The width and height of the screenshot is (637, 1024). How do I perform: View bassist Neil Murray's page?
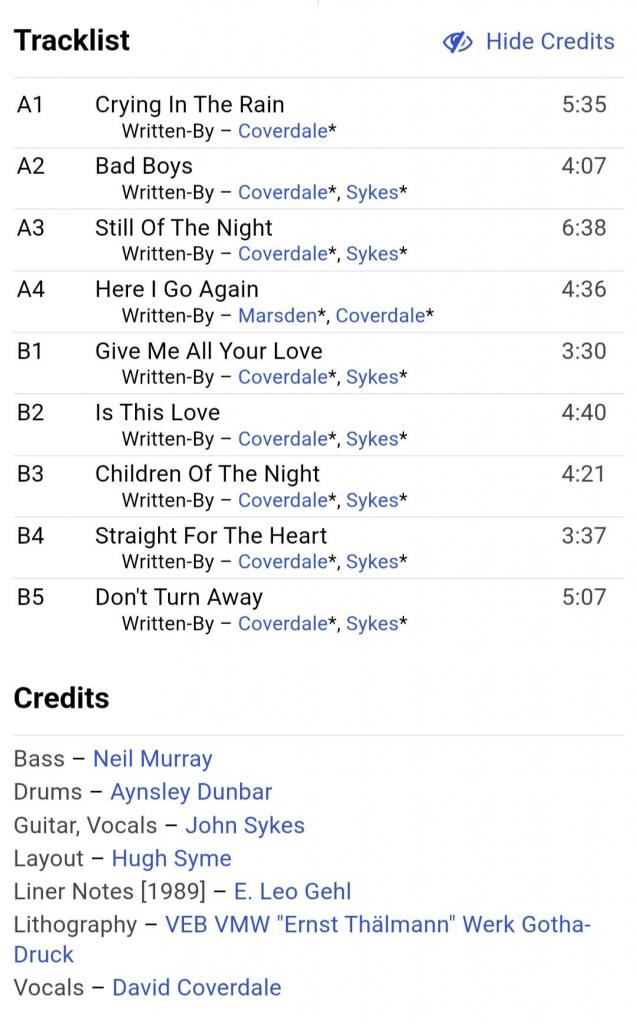152,759
